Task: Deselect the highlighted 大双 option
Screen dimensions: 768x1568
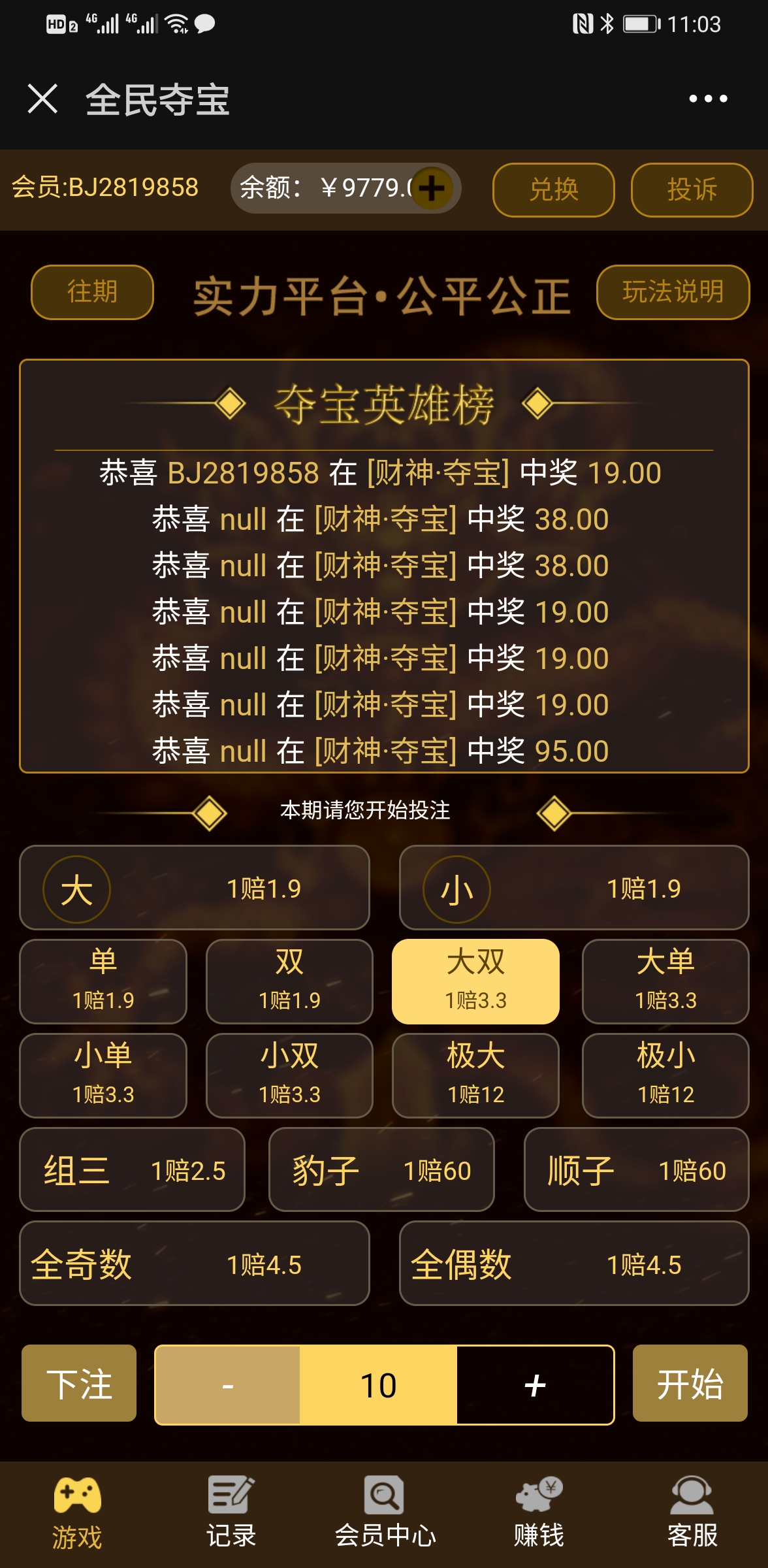Action: [x=475, y=981]
